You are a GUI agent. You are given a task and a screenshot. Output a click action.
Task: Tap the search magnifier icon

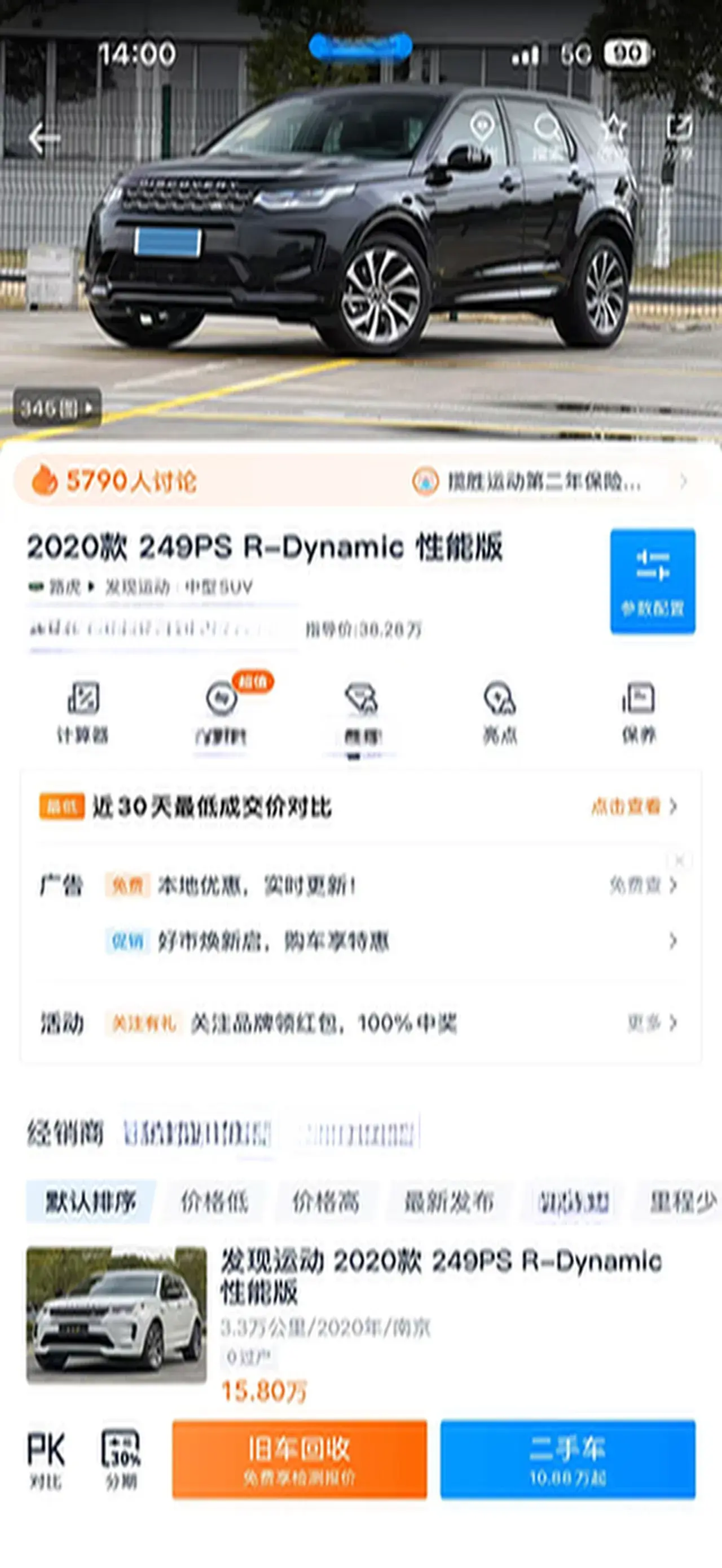click(547, 137)
